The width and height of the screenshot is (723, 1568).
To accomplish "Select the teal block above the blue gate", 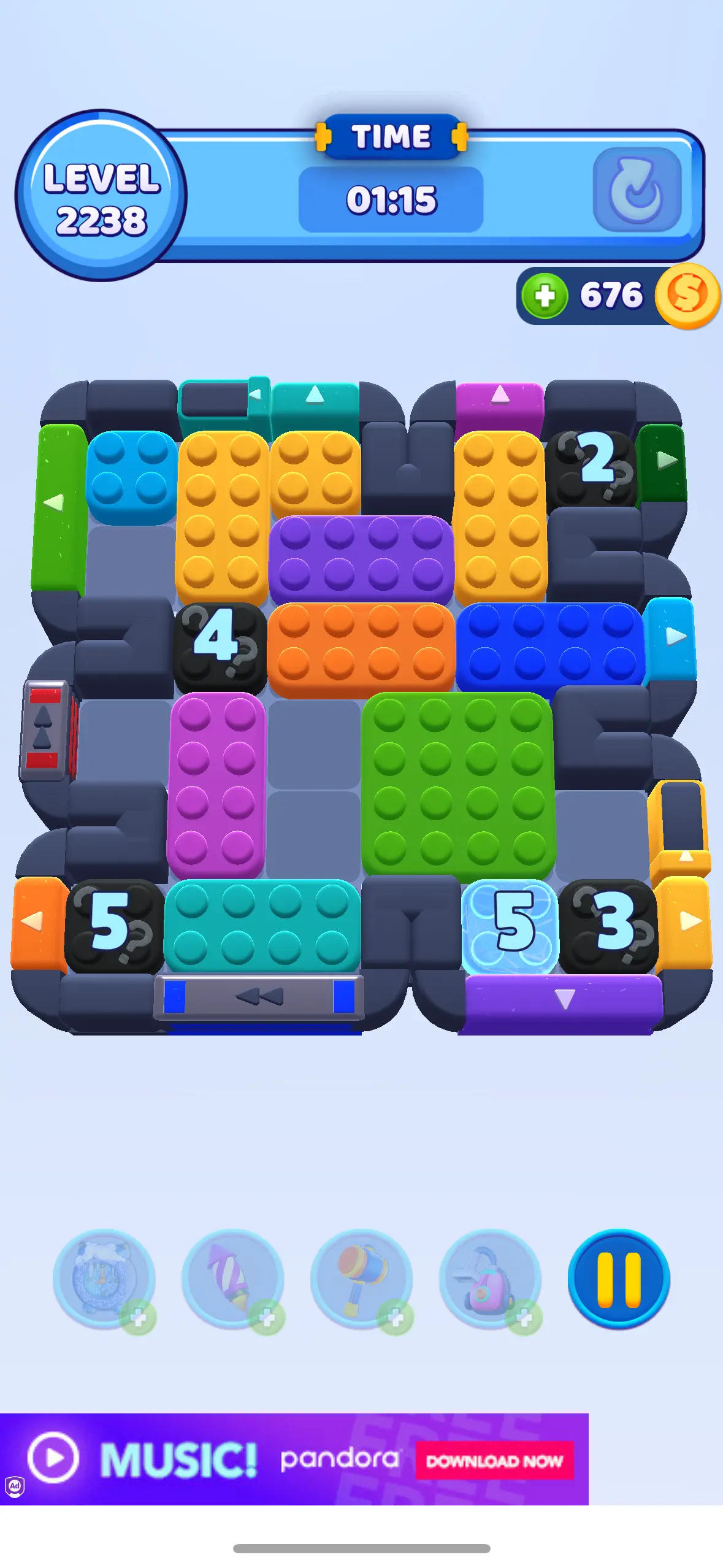I will click(262, 926).
